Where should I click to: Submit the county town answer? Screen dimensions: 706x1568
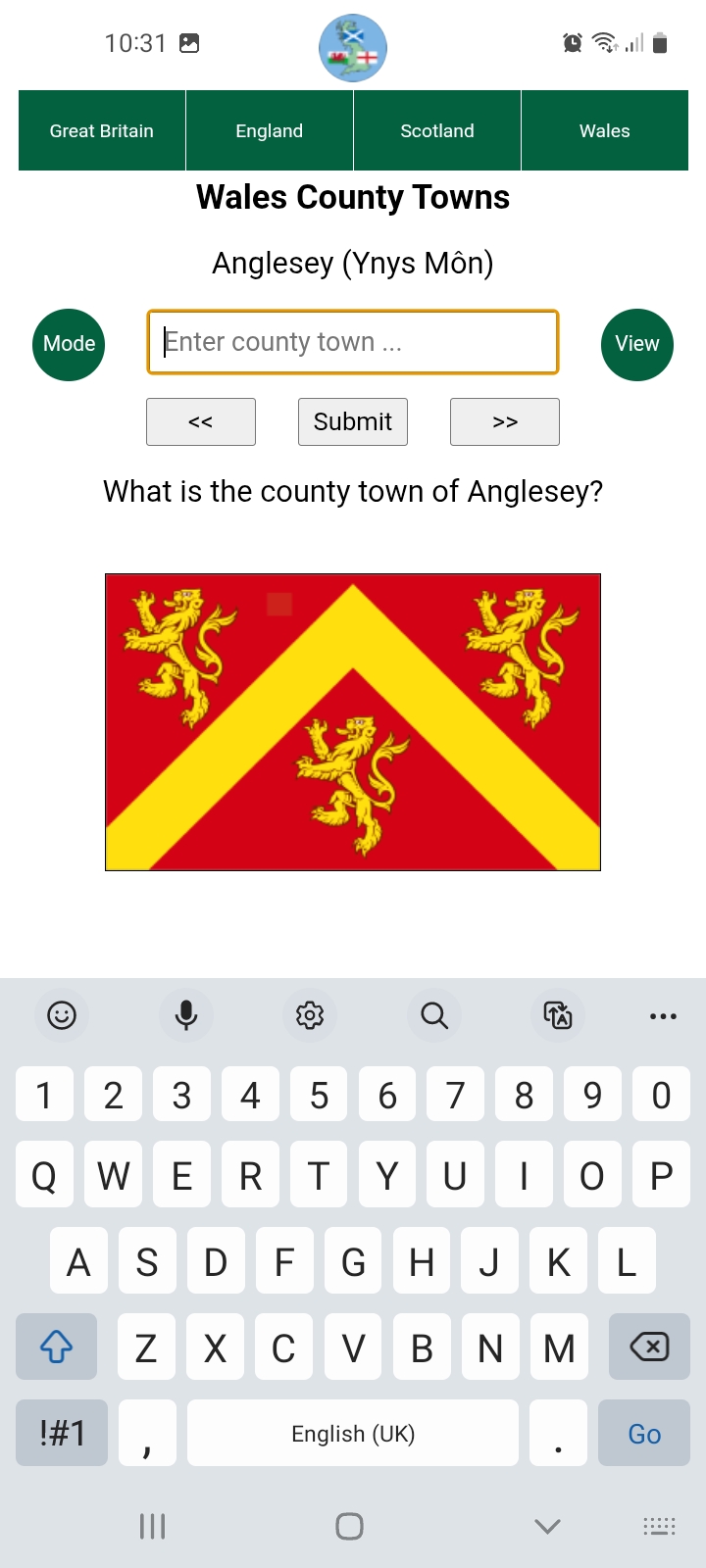coord(353,422)
